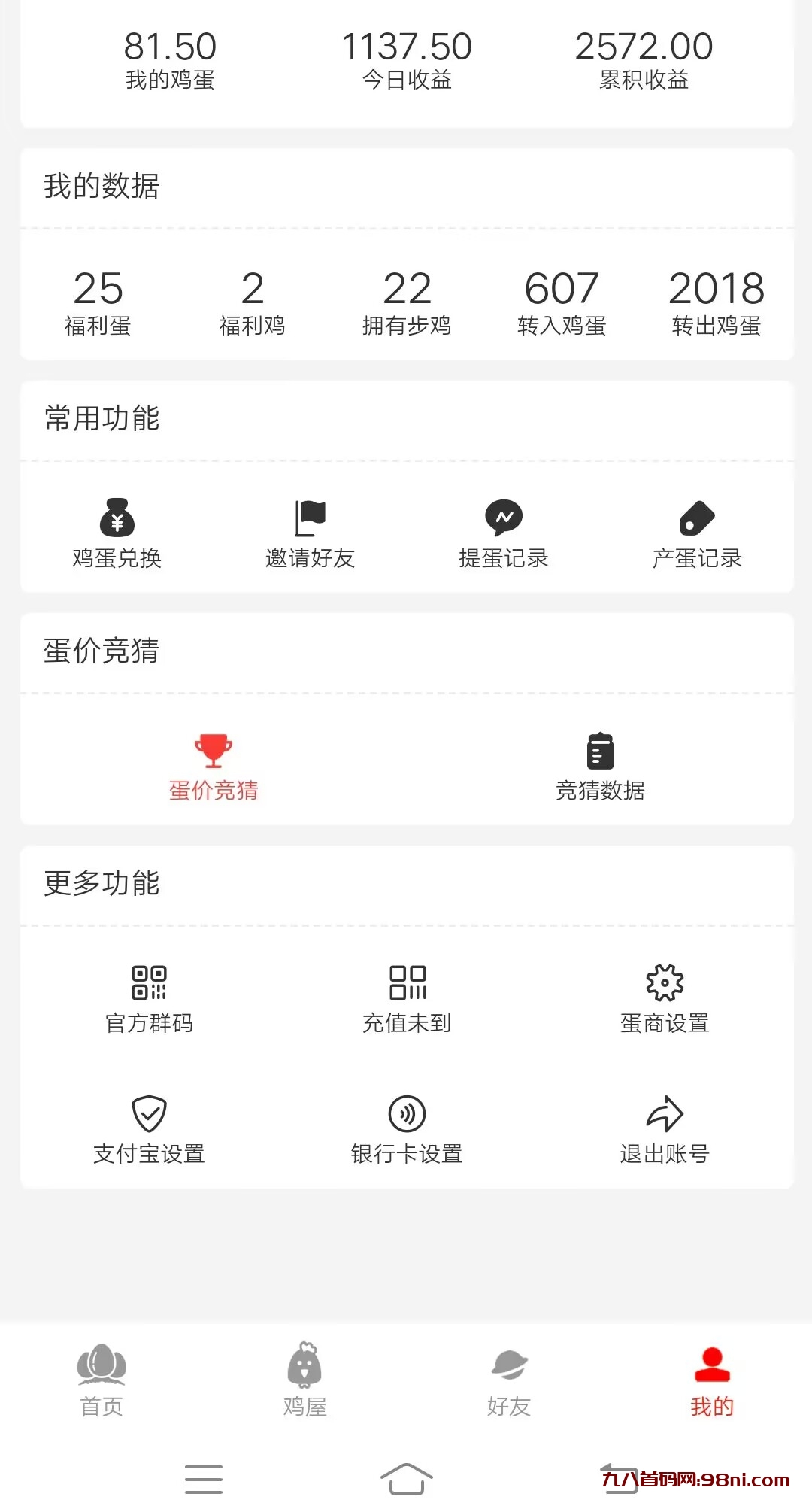The width and height of the screenshot is (812, 1509).
Task: Open 支付宝设置 shield icon
Action: 150,1114
